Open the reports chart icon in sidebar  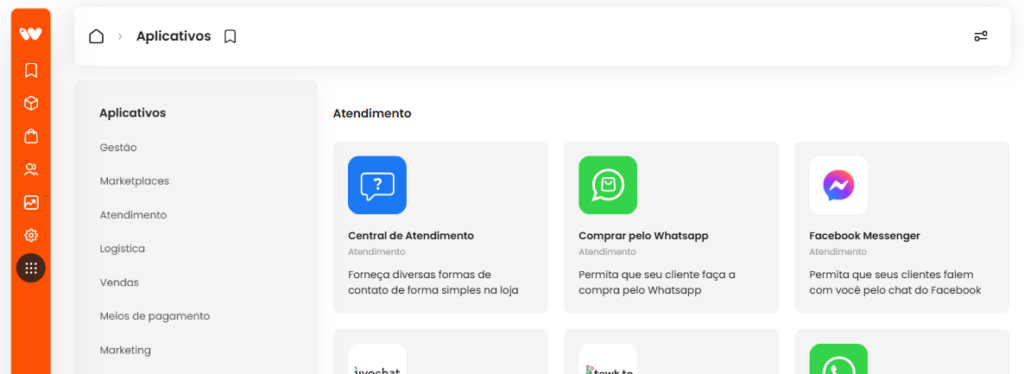[31, 202]
